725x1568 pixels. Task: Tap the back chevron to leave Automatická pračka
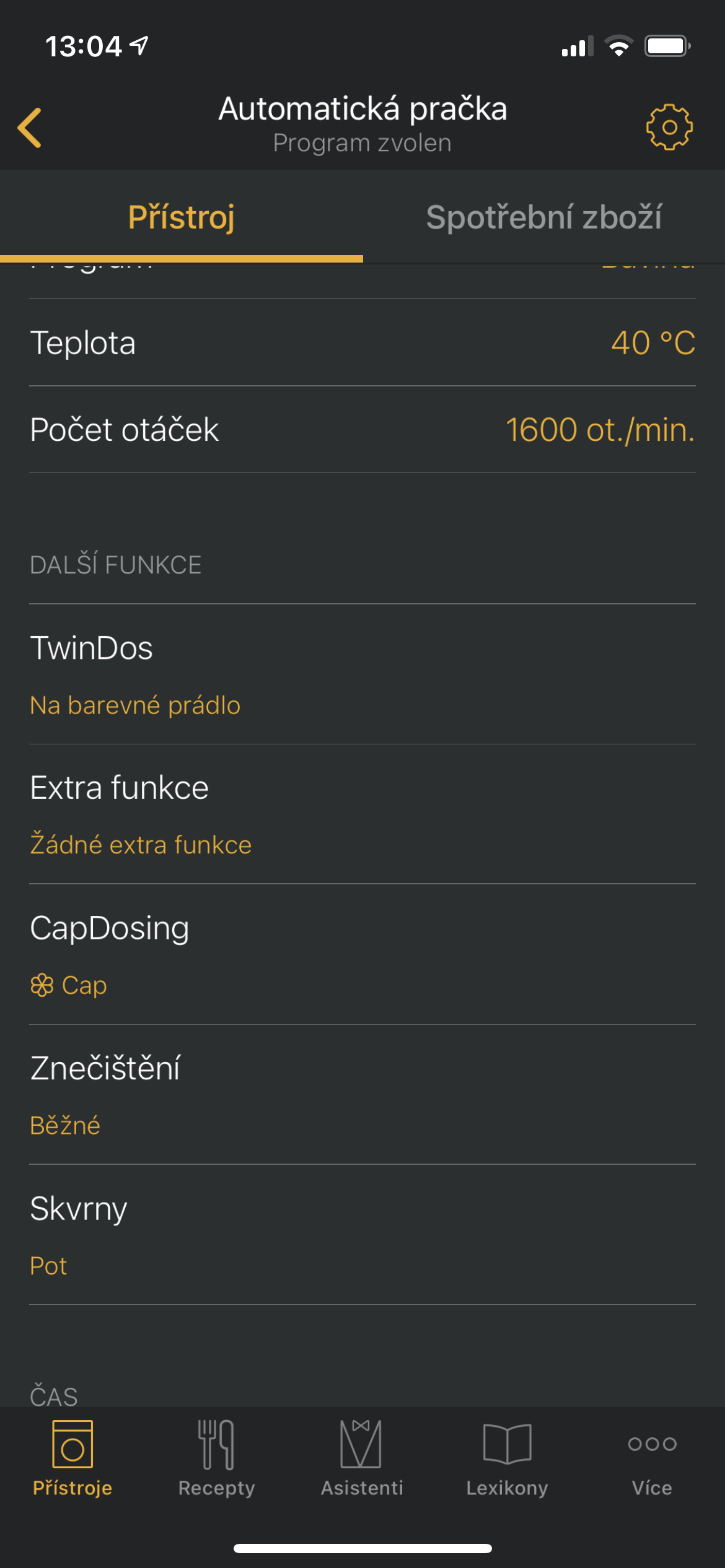click(30, 128)
